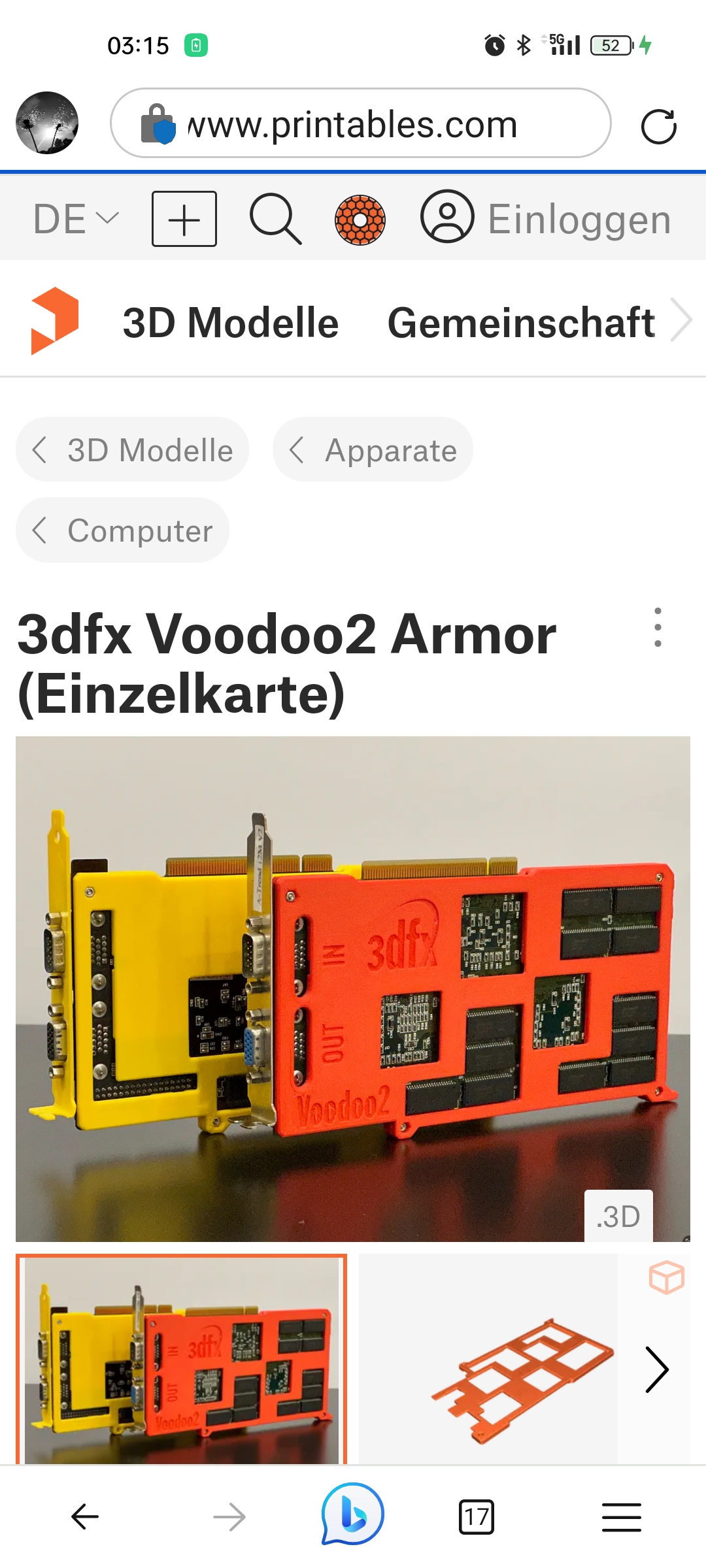Tap Einloggen to sign in
Viewport: 706px width, 1568px height.
[546, 219]
